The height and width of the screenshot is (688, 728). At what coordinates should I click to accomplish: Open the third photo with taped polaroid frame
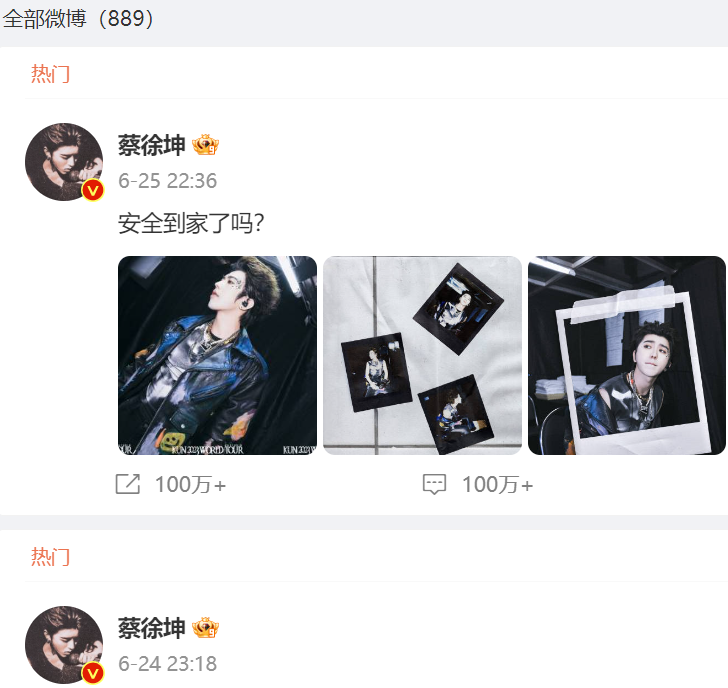click(627, 355)
